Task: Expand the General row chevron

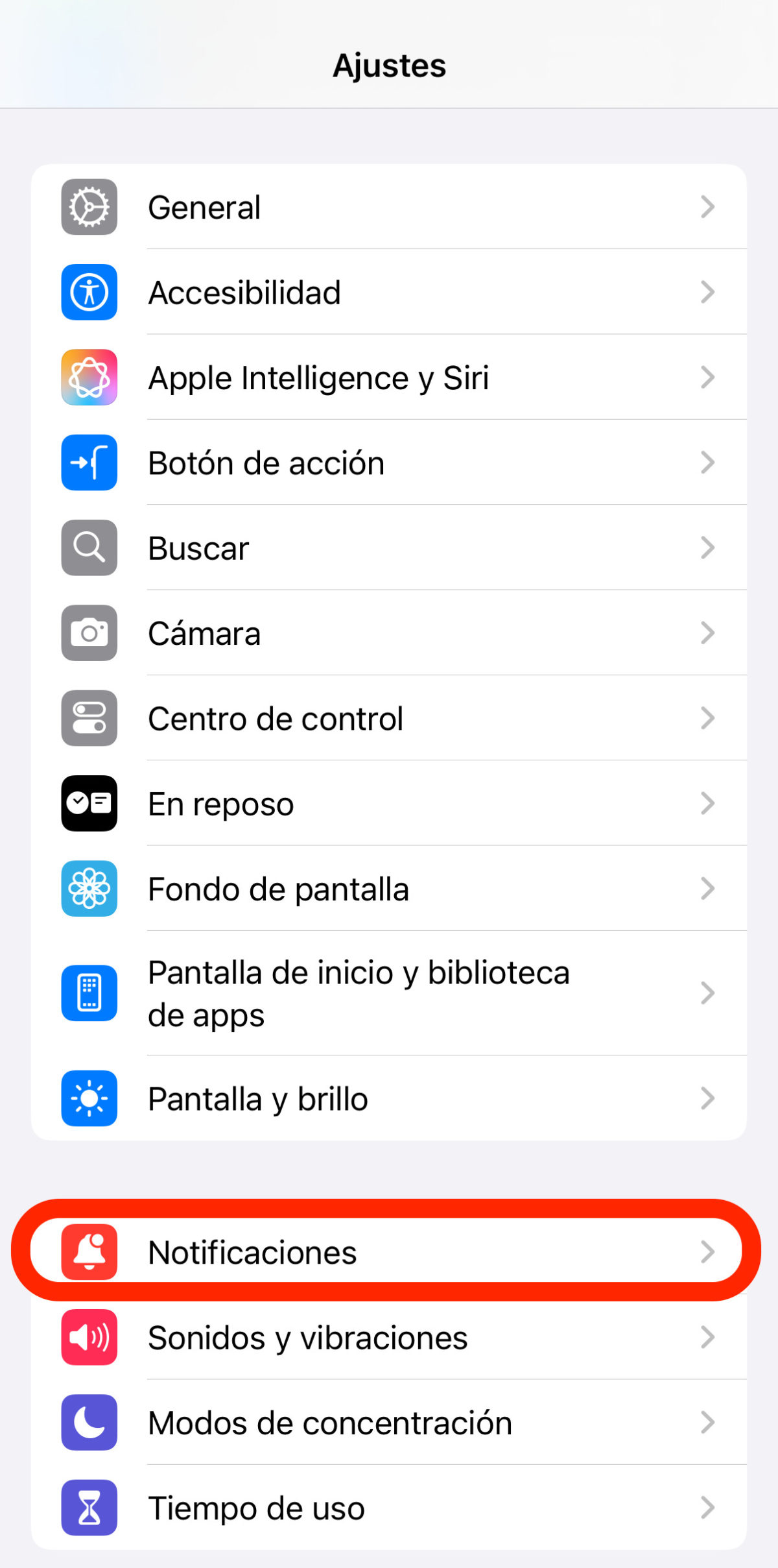Action: coord(708,207)
